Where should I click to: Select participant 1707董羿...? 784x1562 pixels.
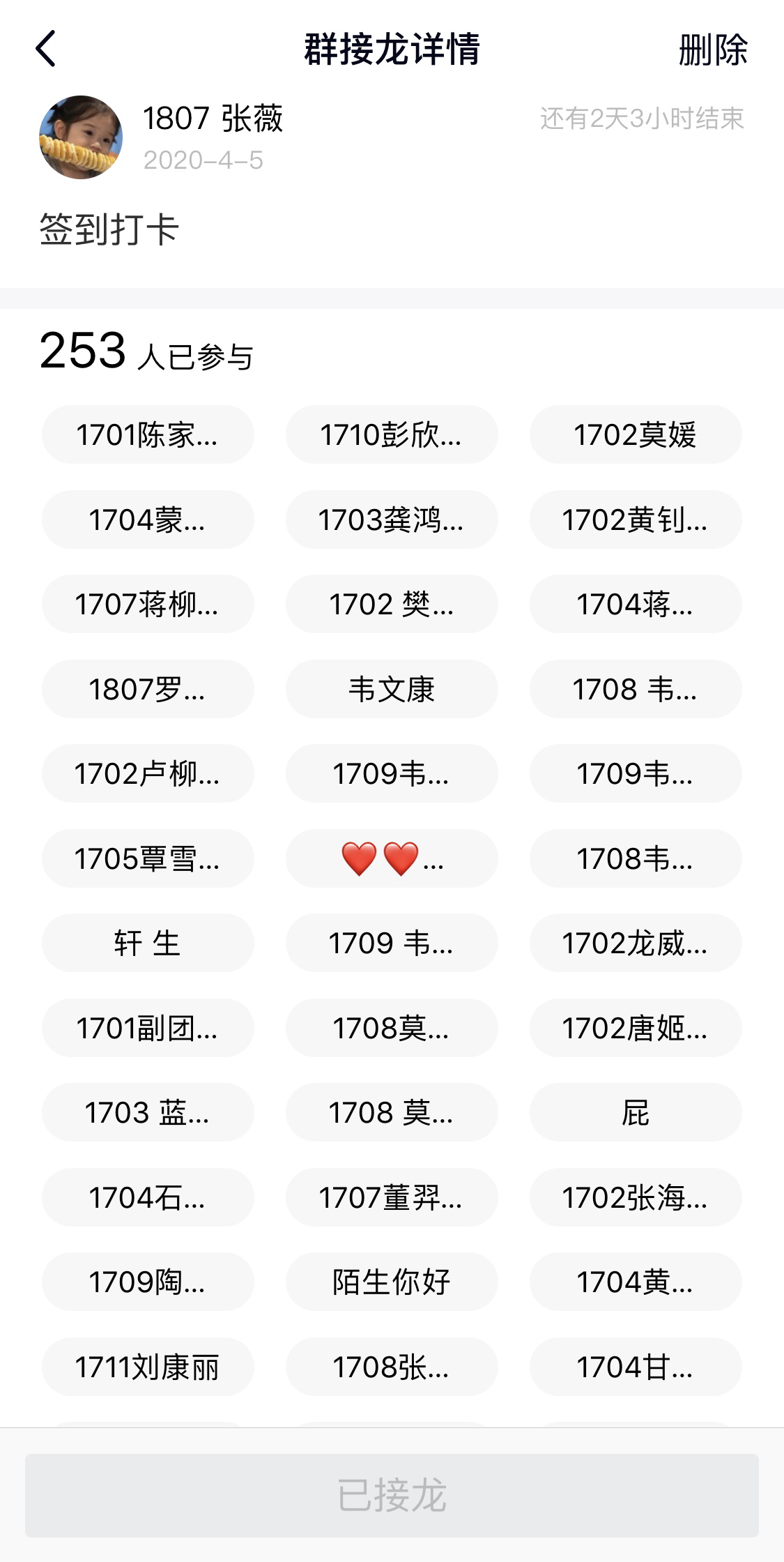point(391,1197)
